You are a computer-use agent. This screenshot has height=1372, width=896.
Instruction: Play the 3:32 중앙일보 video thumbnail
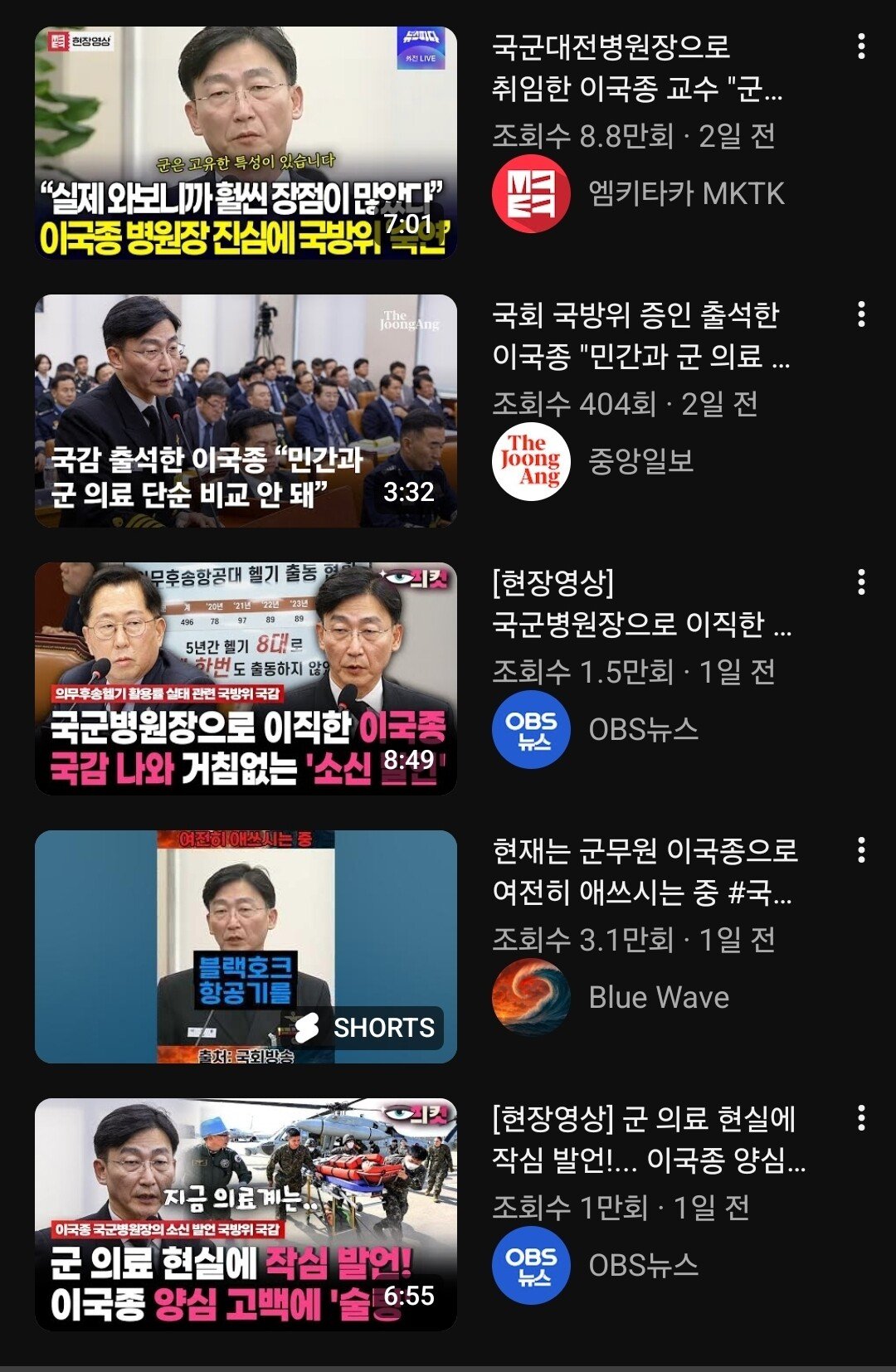point(246,411)
